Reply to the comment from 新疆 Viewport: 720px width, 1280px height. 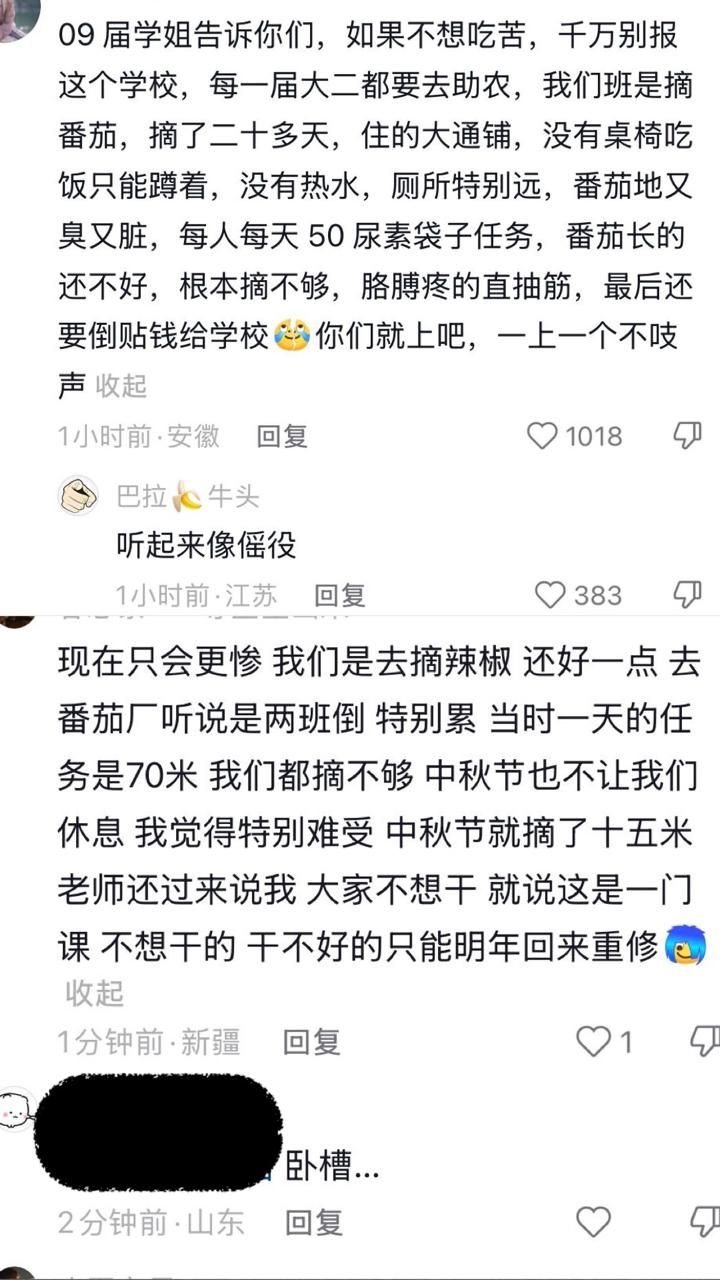(x=312, y=1042)
